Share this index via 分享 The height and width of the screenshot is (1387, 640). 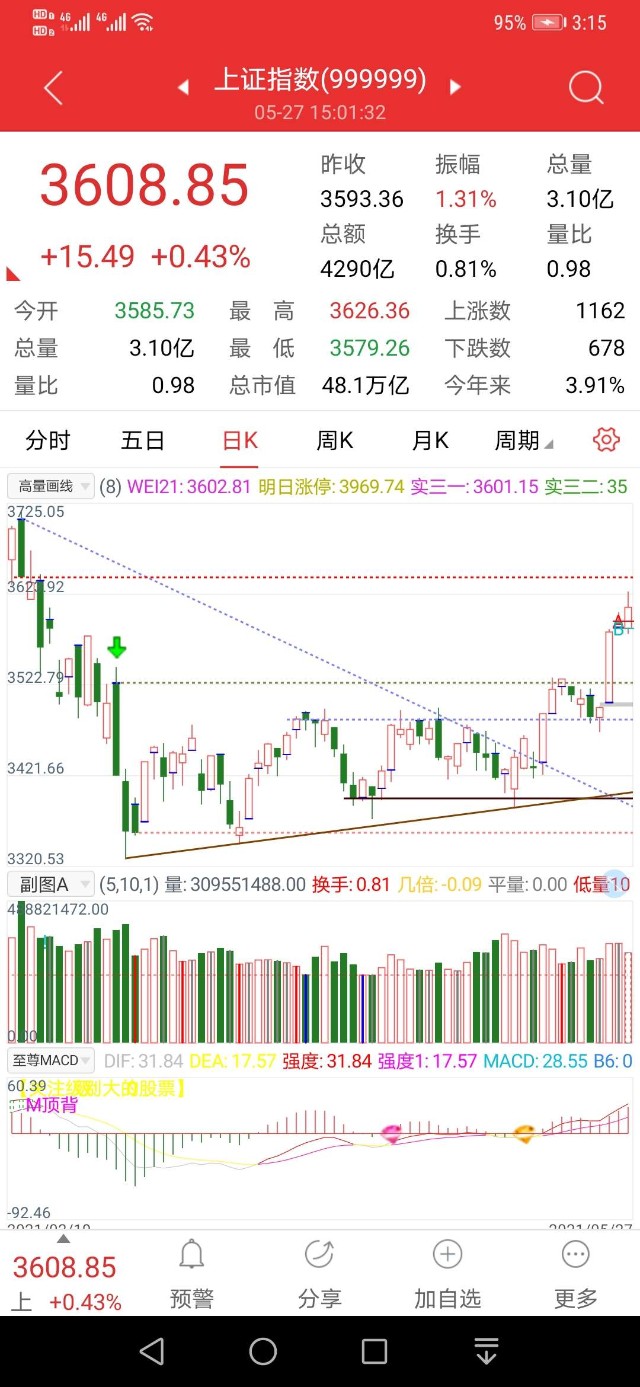[319, 1273]
